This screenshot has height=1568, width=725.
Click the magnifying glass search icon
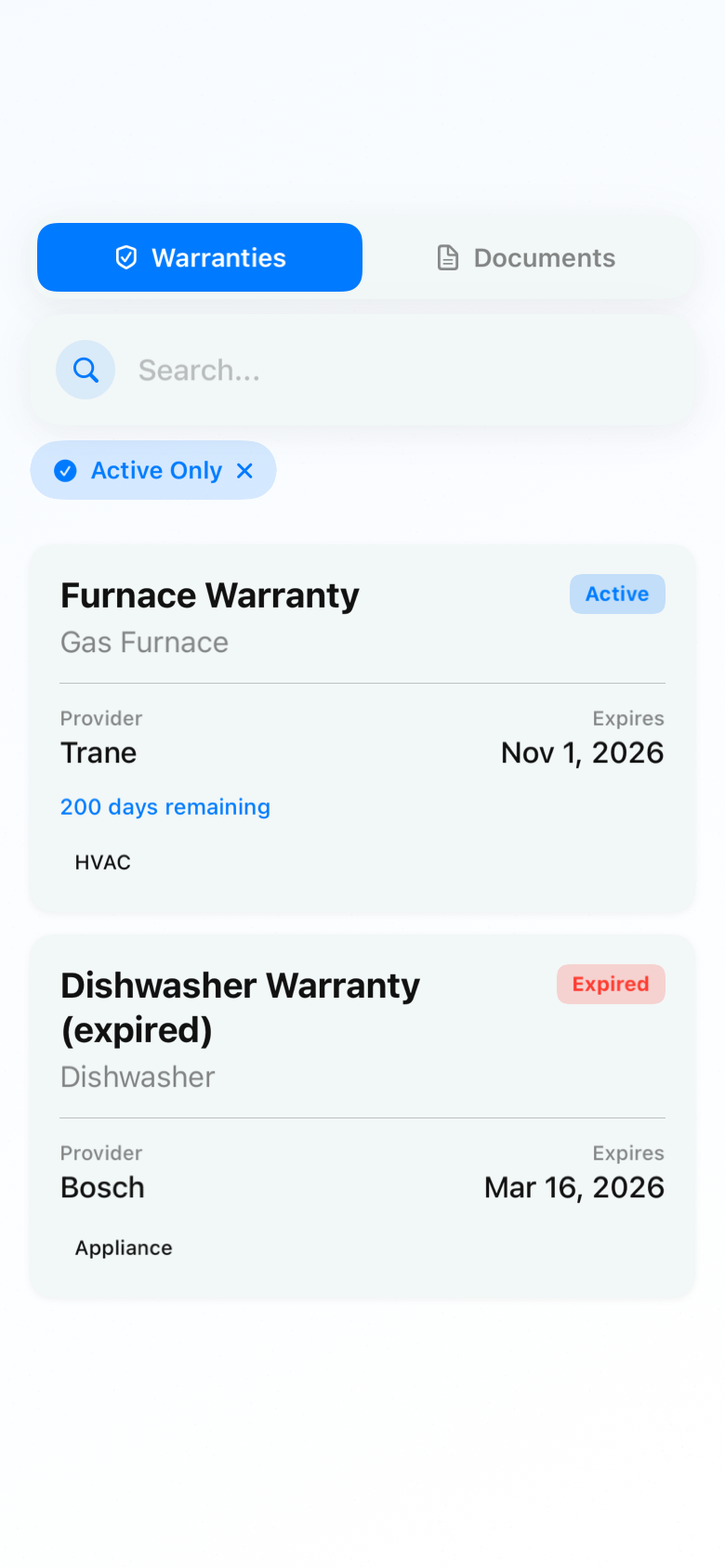coord(85,370)
